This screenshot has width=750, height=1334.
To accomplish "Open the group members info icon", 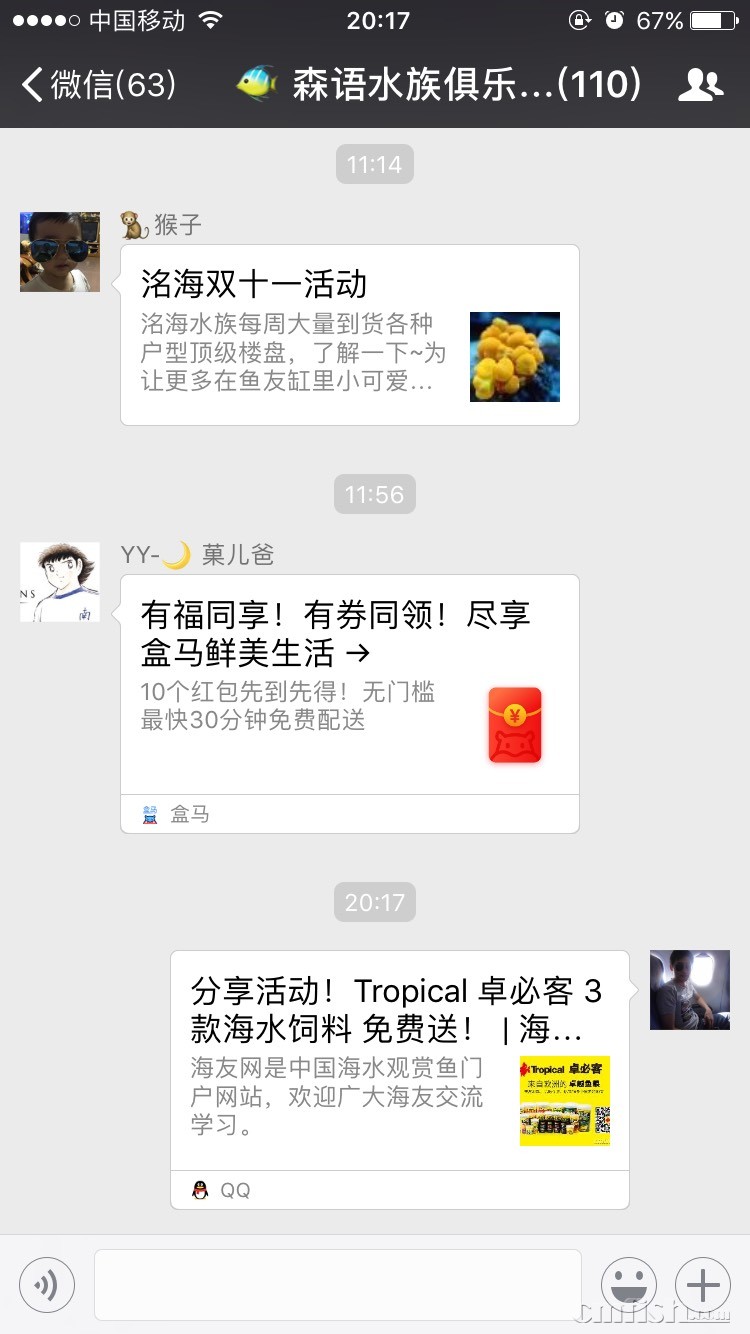I will pyautogui.click(x=700, y=85).
